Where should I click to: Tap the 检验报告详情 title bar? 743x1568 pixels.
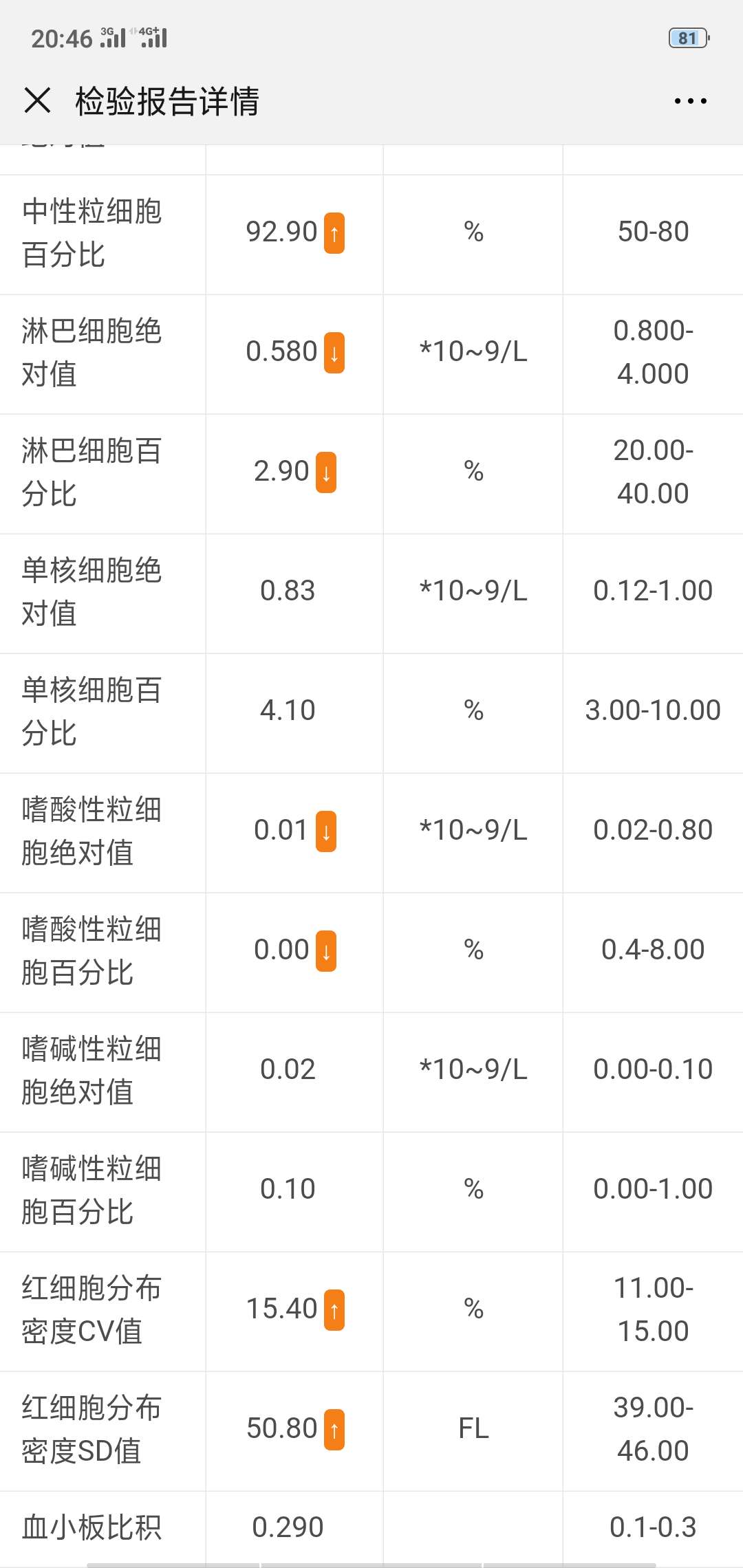tap(168, 100)
